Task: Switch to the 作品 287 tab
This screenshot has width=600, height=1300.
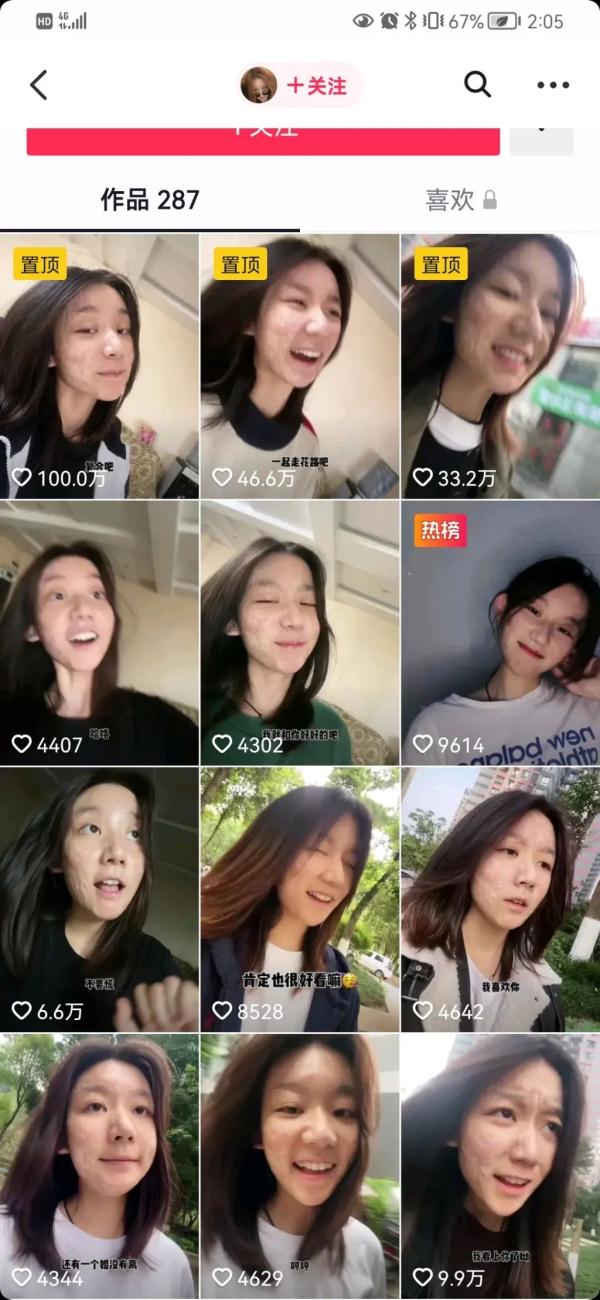Action: click(x=150, y=200)
